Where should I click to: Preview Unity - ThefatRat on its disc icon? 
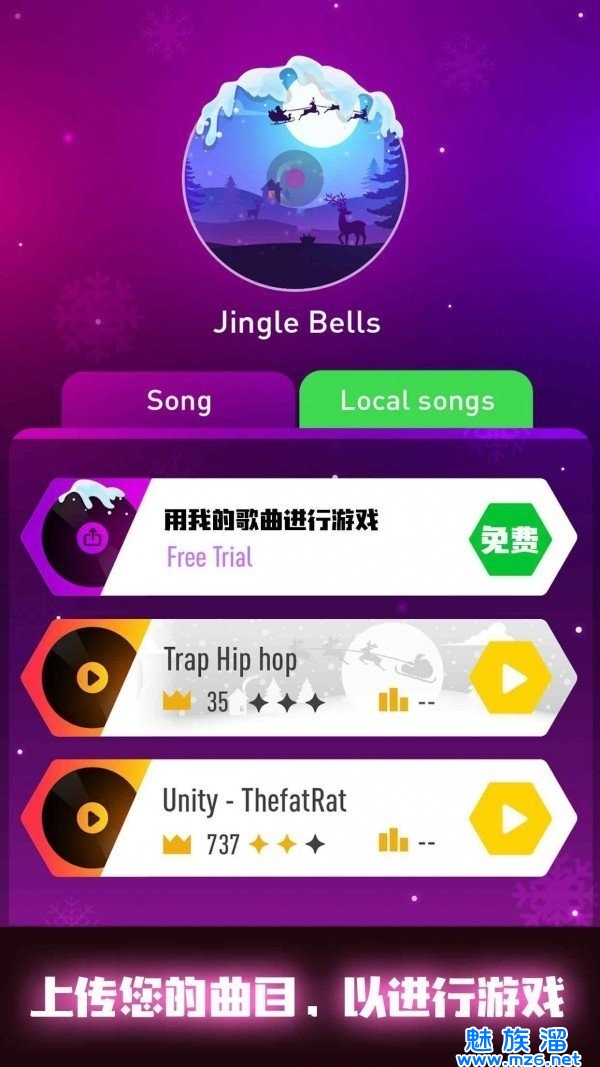(x=92, y=819)
